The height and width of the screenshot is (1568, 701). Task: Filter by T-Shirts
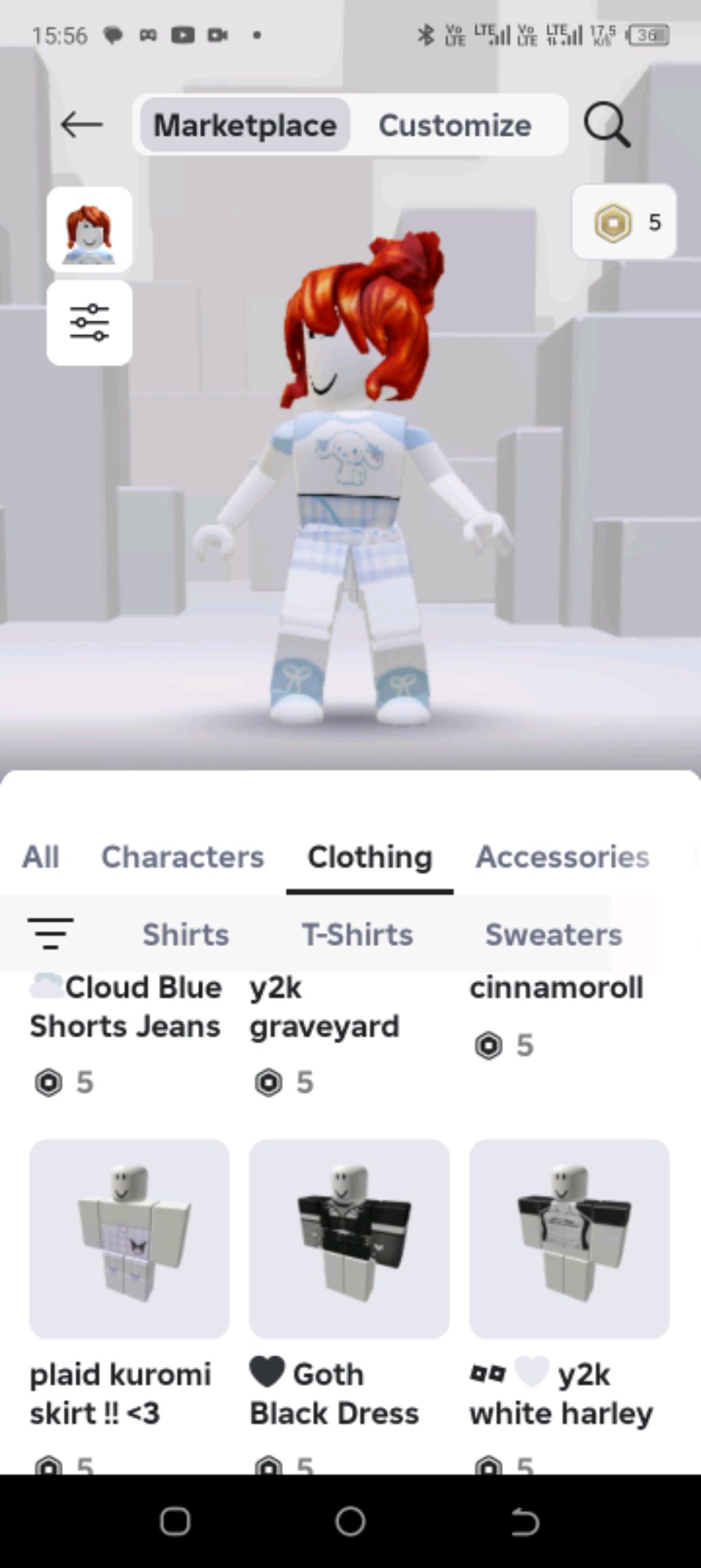pos(357,935)
